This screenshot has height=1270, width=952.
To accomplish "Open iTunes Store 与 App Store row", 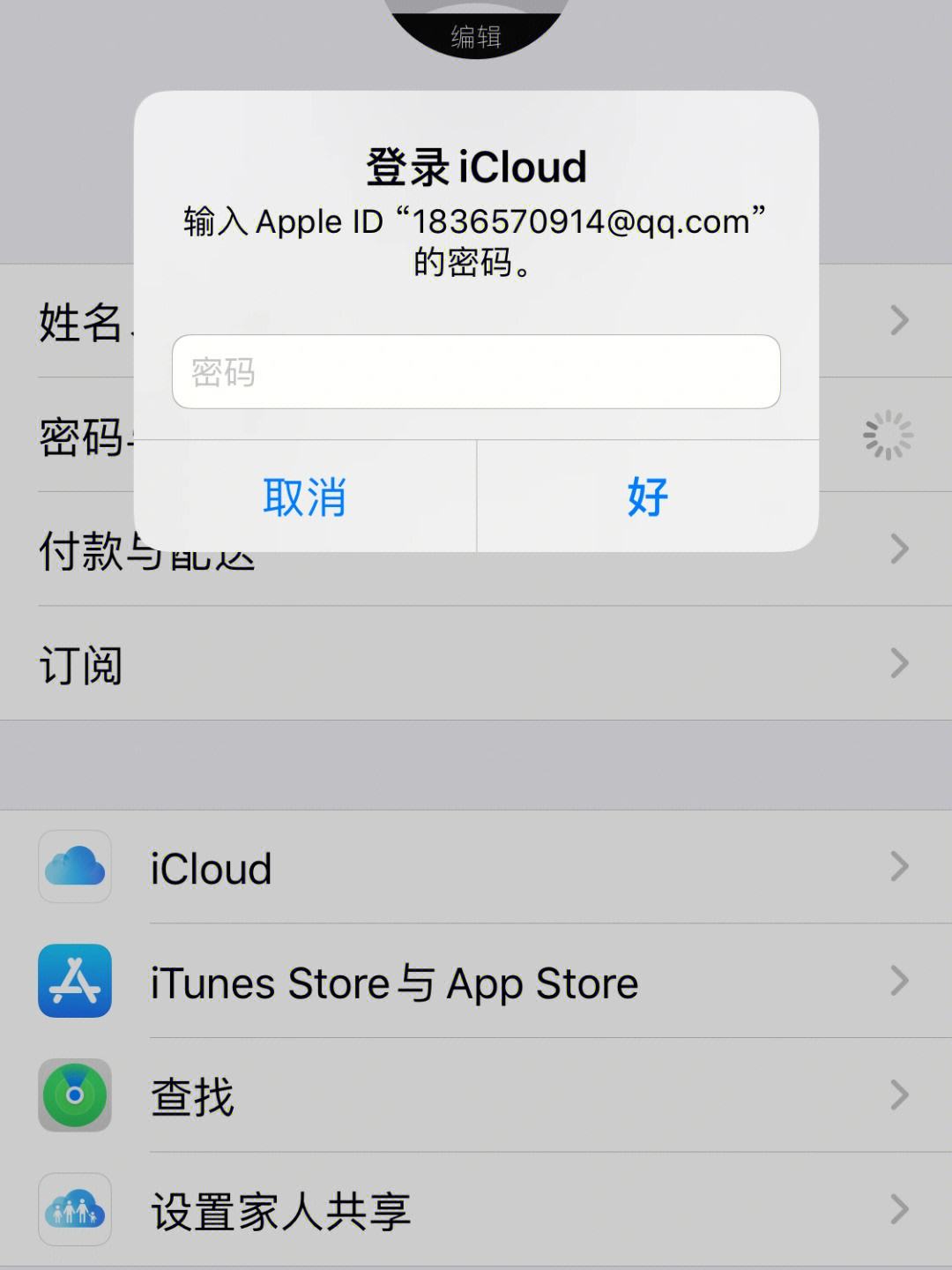I will (476, 982).
